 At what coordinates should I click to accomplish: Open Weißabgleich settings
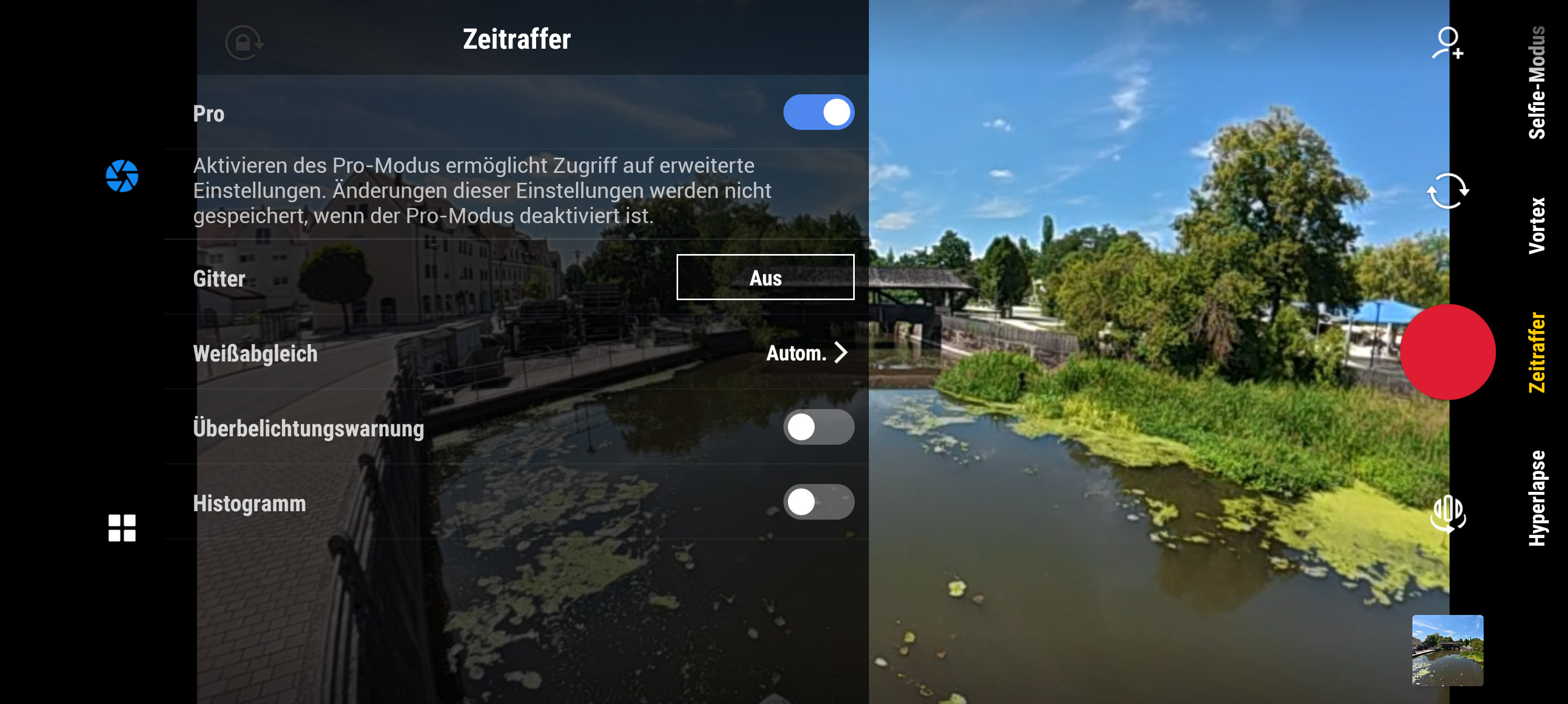coord(806,353)
